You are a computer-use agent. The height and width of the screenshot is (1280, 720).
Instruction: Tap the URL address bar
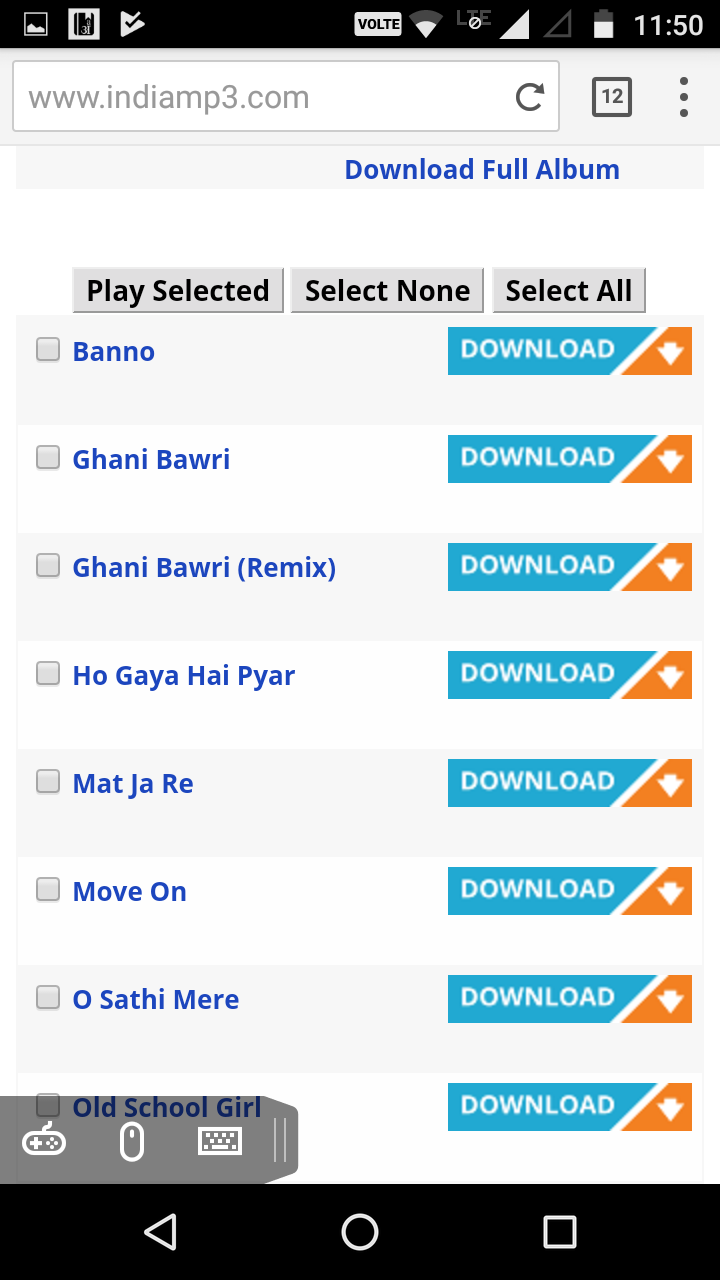click(260, 97)
